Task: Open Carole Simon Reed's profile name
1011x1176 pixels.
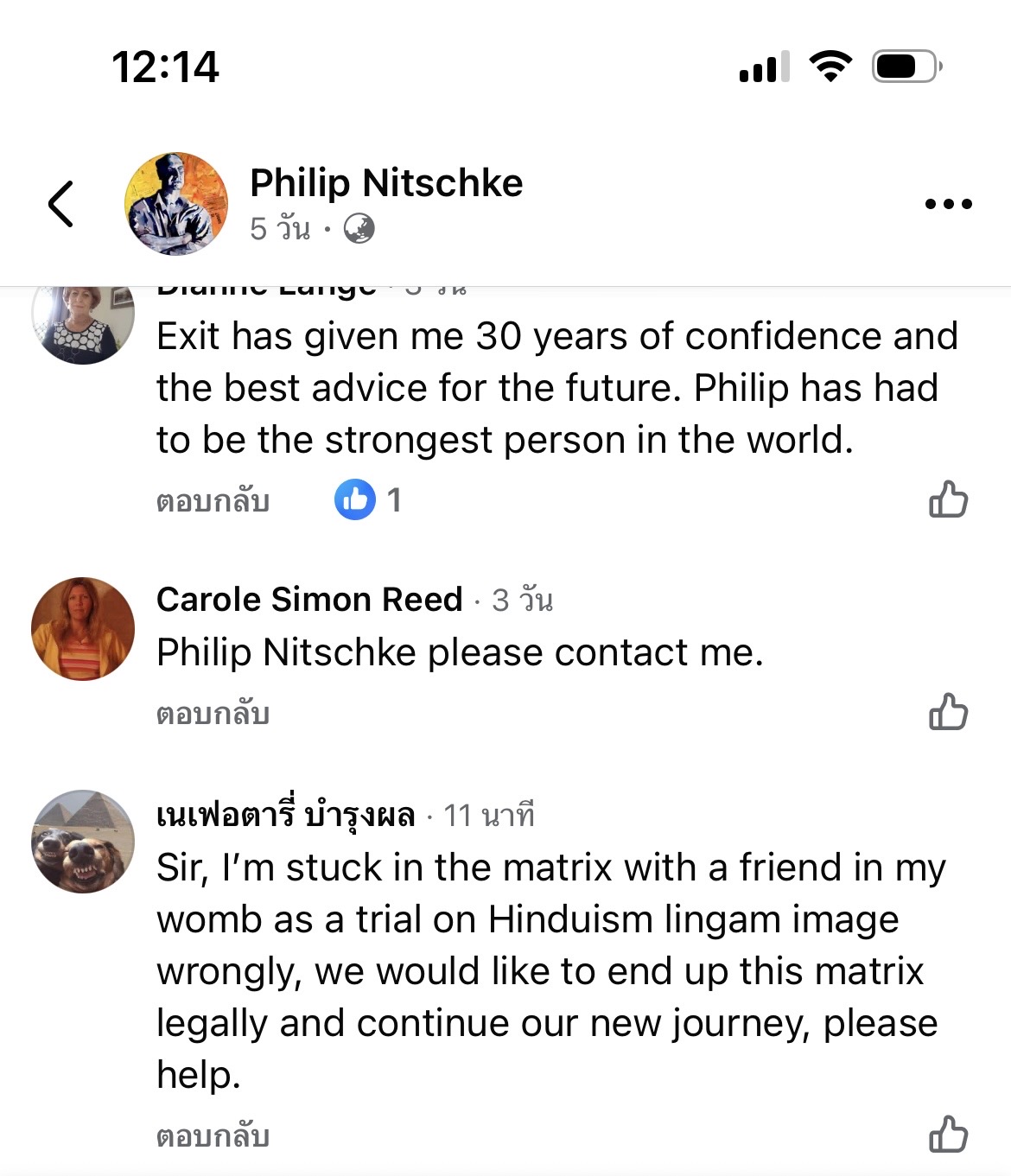Action: [x=309, y=600]
